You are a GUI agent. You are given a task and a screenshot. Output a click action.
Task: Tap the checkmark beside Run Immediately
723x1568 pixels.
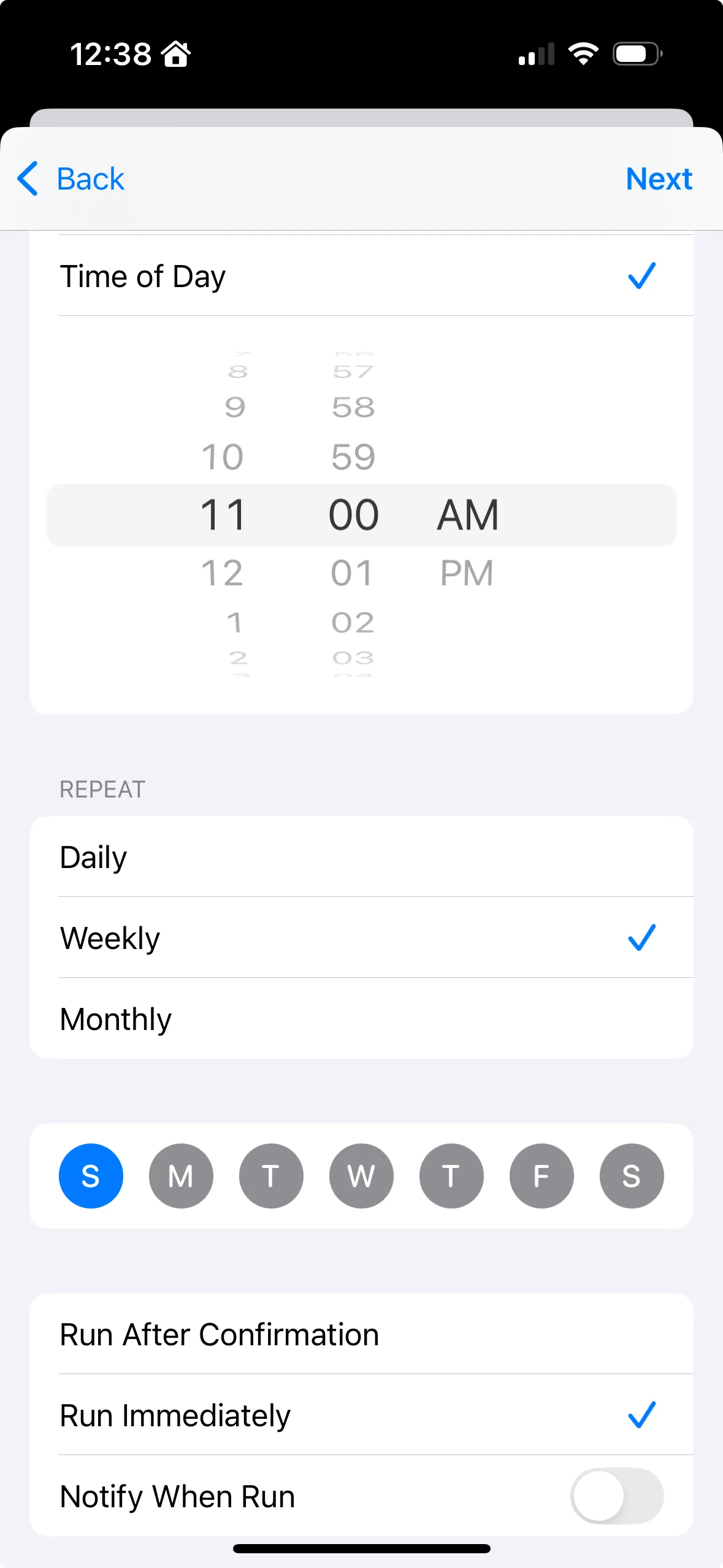pos(641,1414)
